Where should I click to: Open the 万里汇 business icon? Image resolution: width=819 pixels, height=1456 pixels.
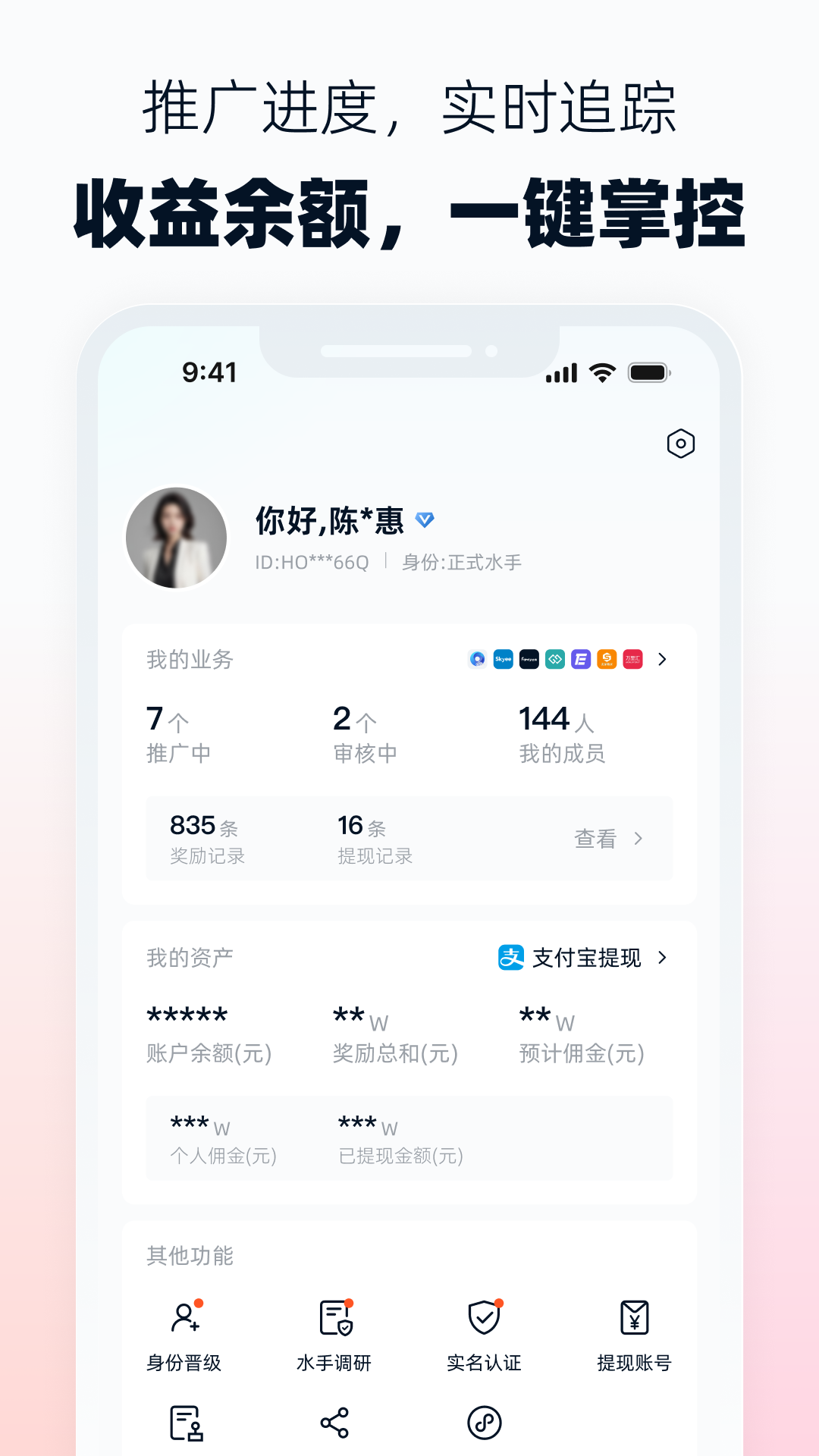click(x=632, y=660)
